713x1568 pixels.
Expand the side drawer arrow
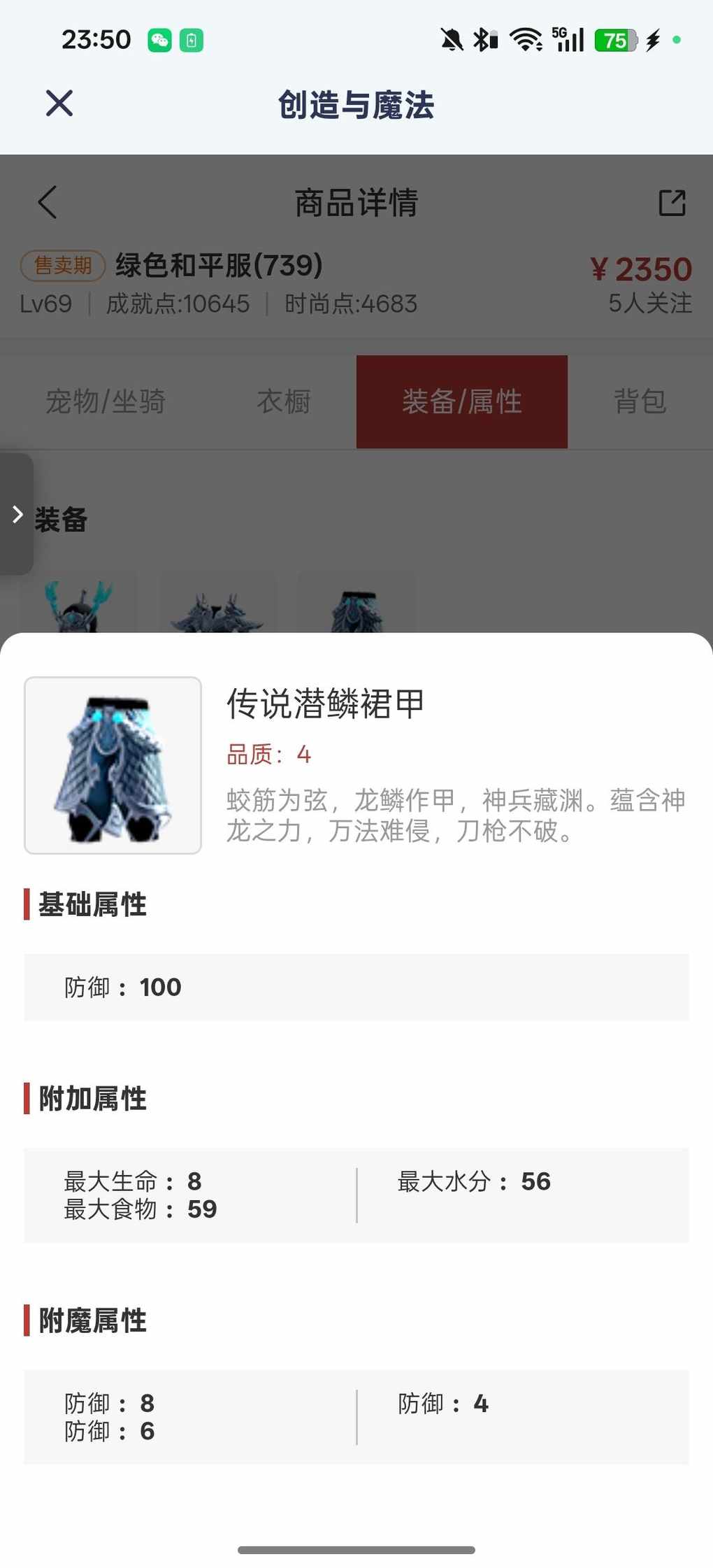17,515
